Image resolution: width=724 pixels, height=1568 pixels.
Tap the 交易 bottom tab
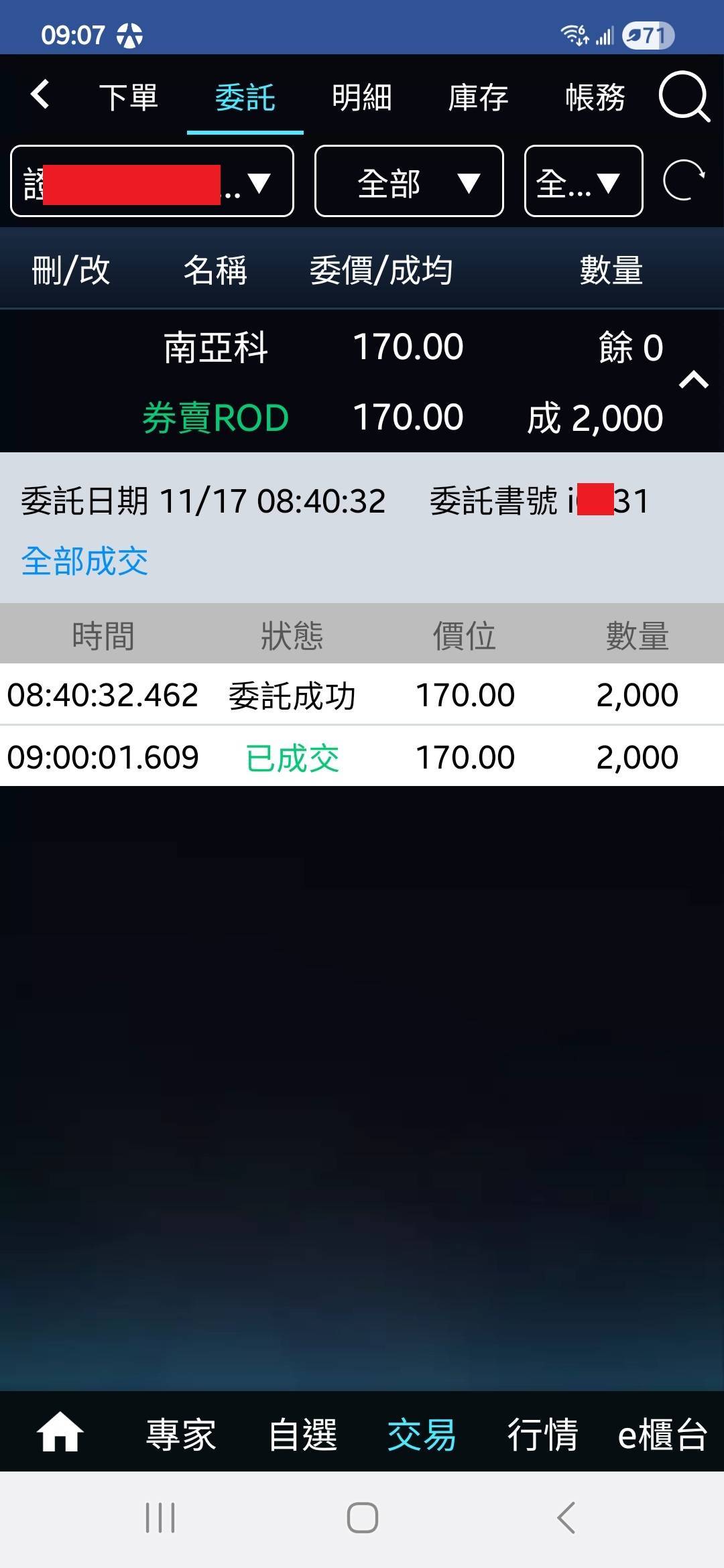422,1435
